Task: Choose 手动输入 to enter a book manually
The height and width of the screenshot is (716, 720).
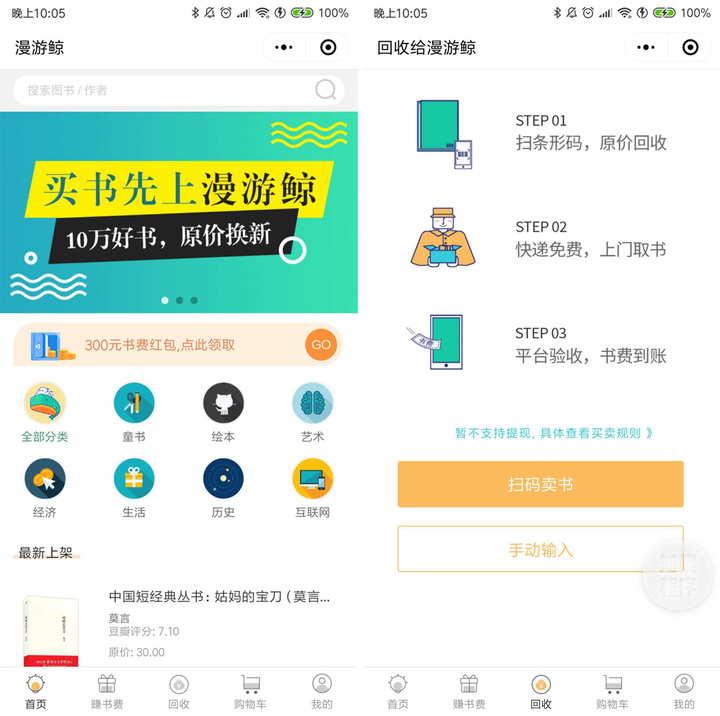Action: (x=540, y=550)
